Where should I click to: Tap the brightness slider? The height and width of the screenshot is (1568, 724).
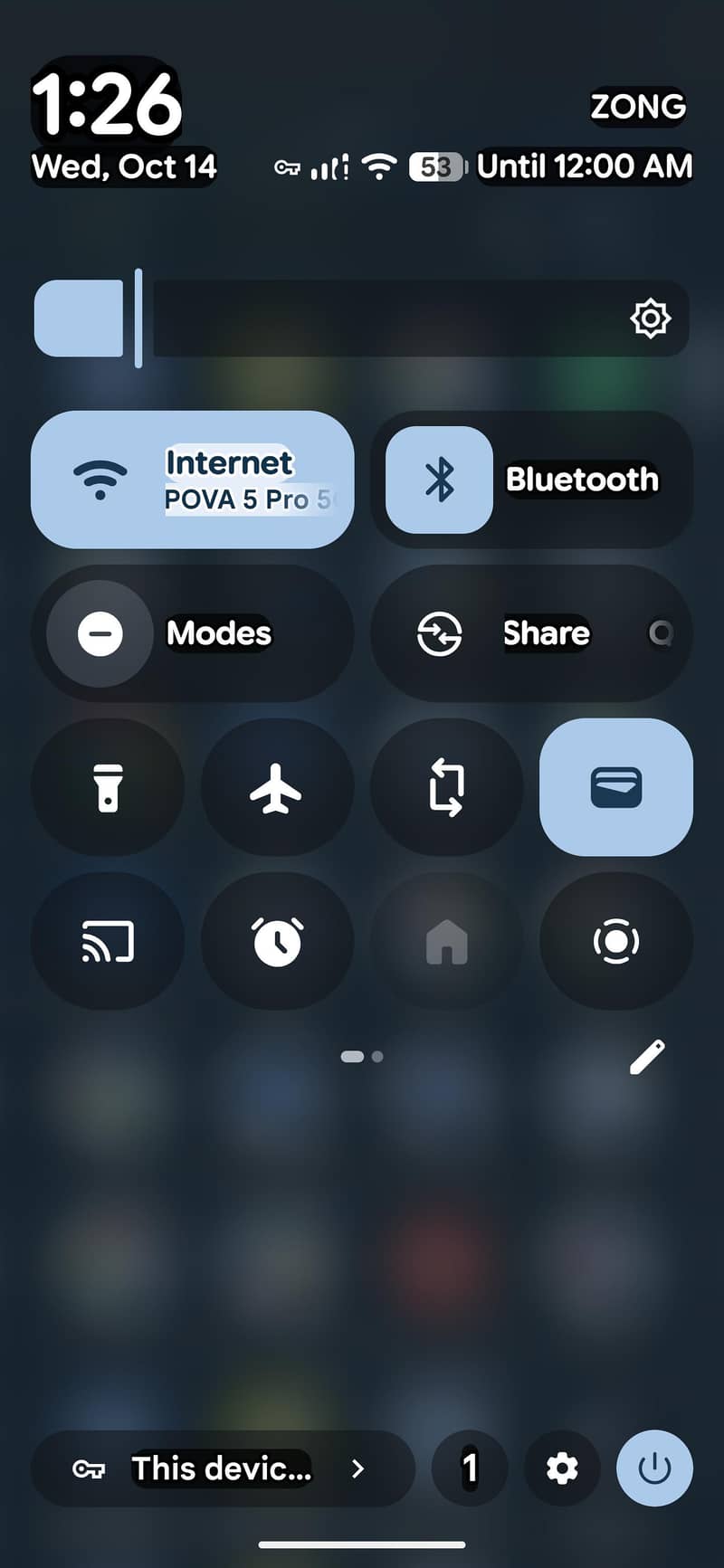362,318
